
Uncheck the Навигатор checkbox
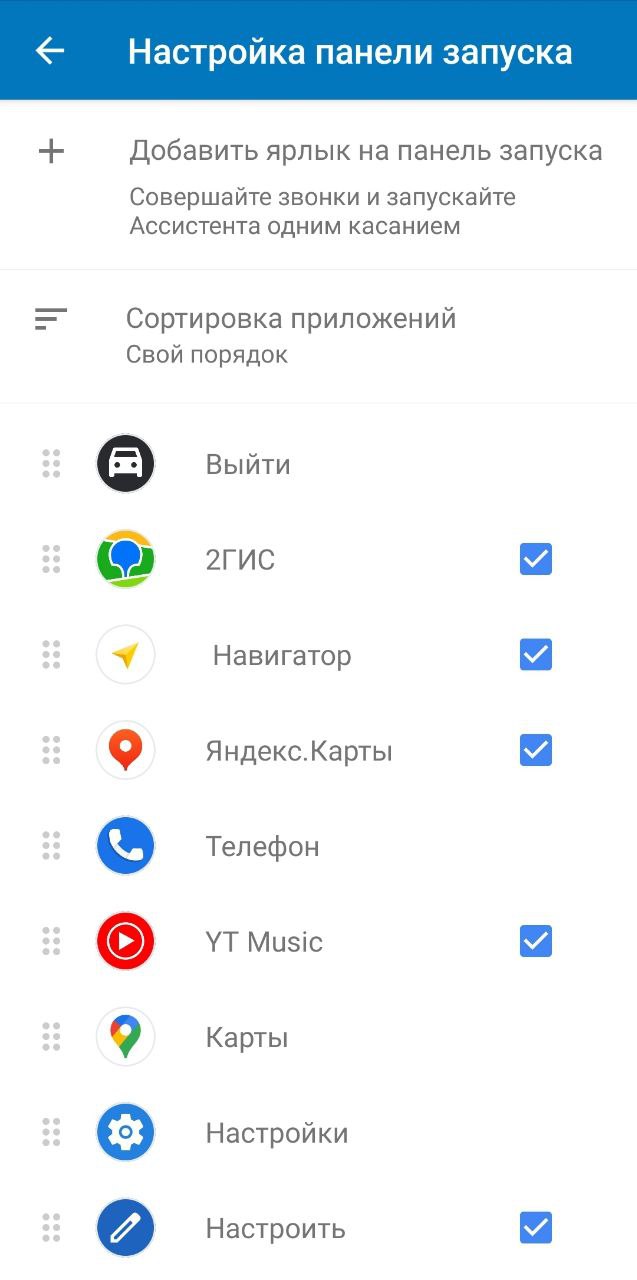[536, 655]
